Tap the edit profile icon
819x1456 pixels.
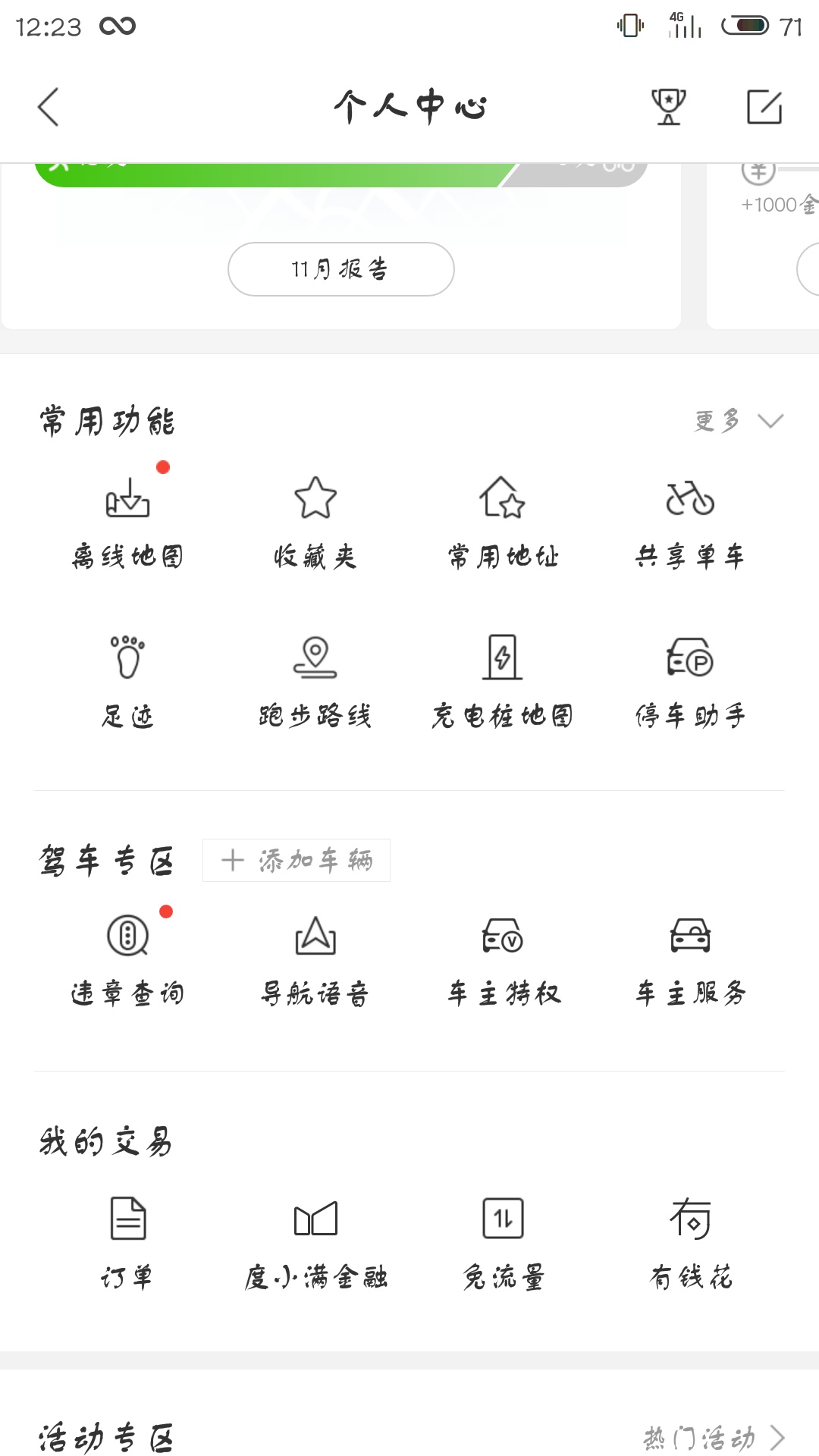764,107
